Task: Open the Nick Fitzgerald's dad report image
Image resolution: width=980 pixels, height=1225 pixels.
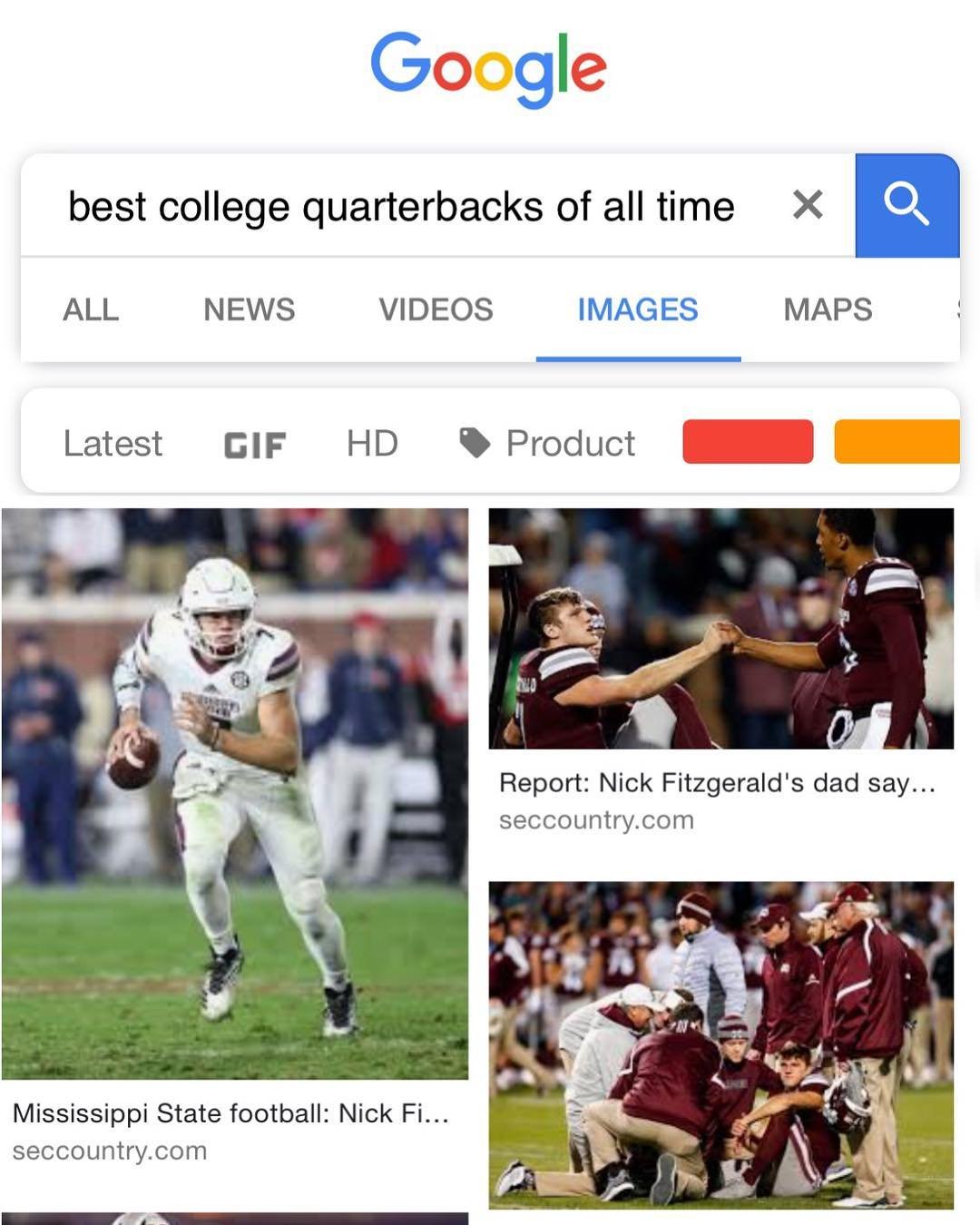Action: click(x=721, y=629)
